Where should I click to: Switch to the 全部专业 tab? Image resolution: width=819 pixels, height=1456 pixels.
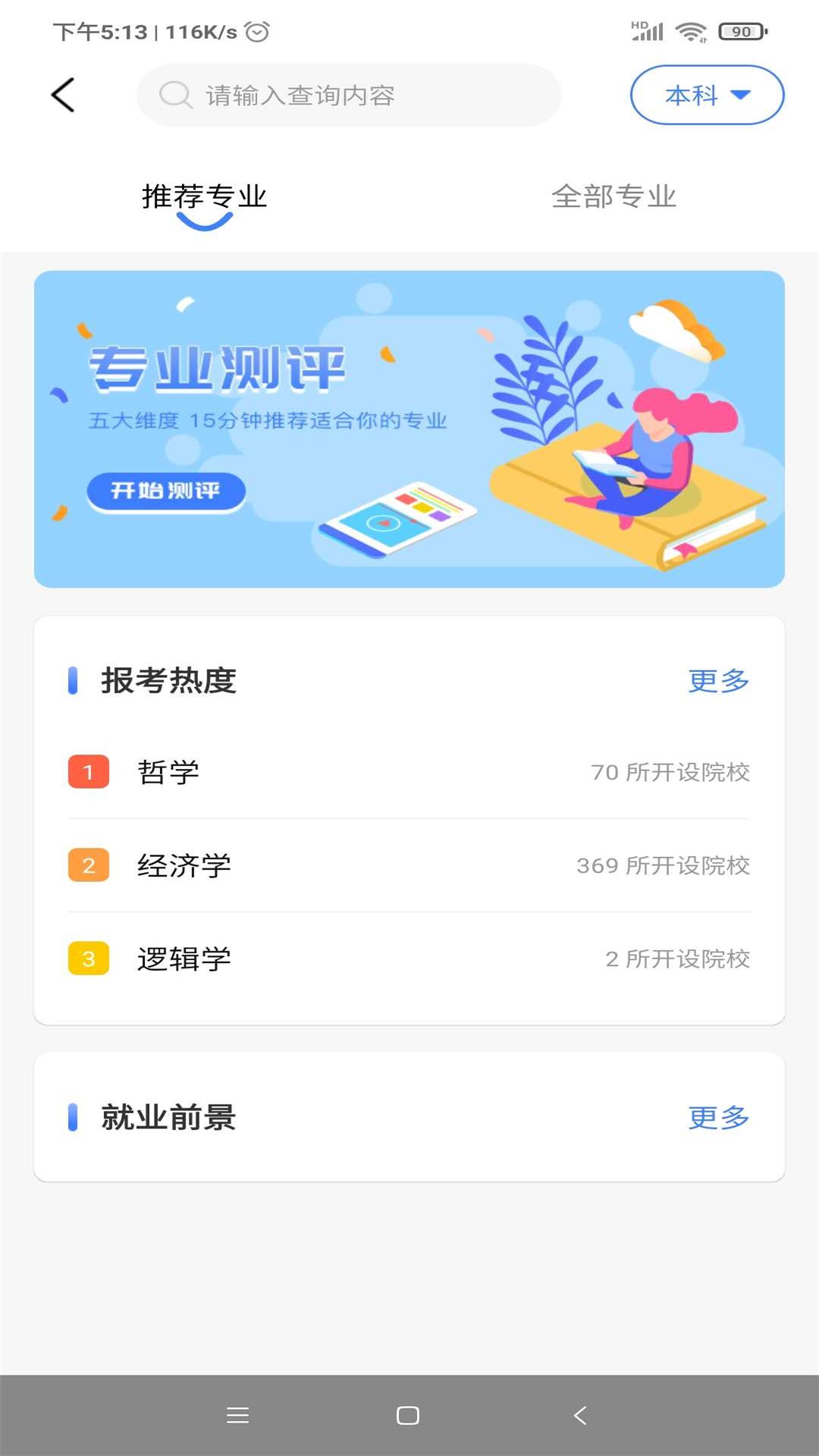click(x=613, y=196)
